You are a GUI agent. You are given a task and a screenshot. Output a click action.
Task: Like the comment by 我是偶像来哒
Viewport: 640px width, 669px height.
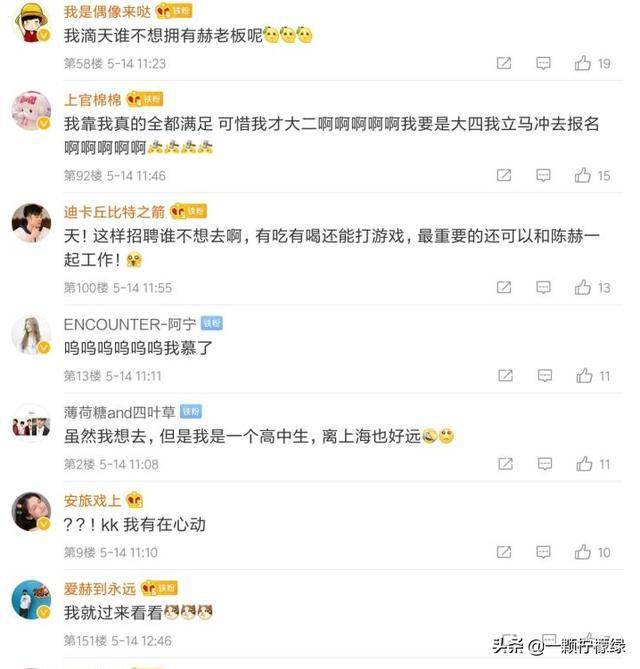pos(582,63)
